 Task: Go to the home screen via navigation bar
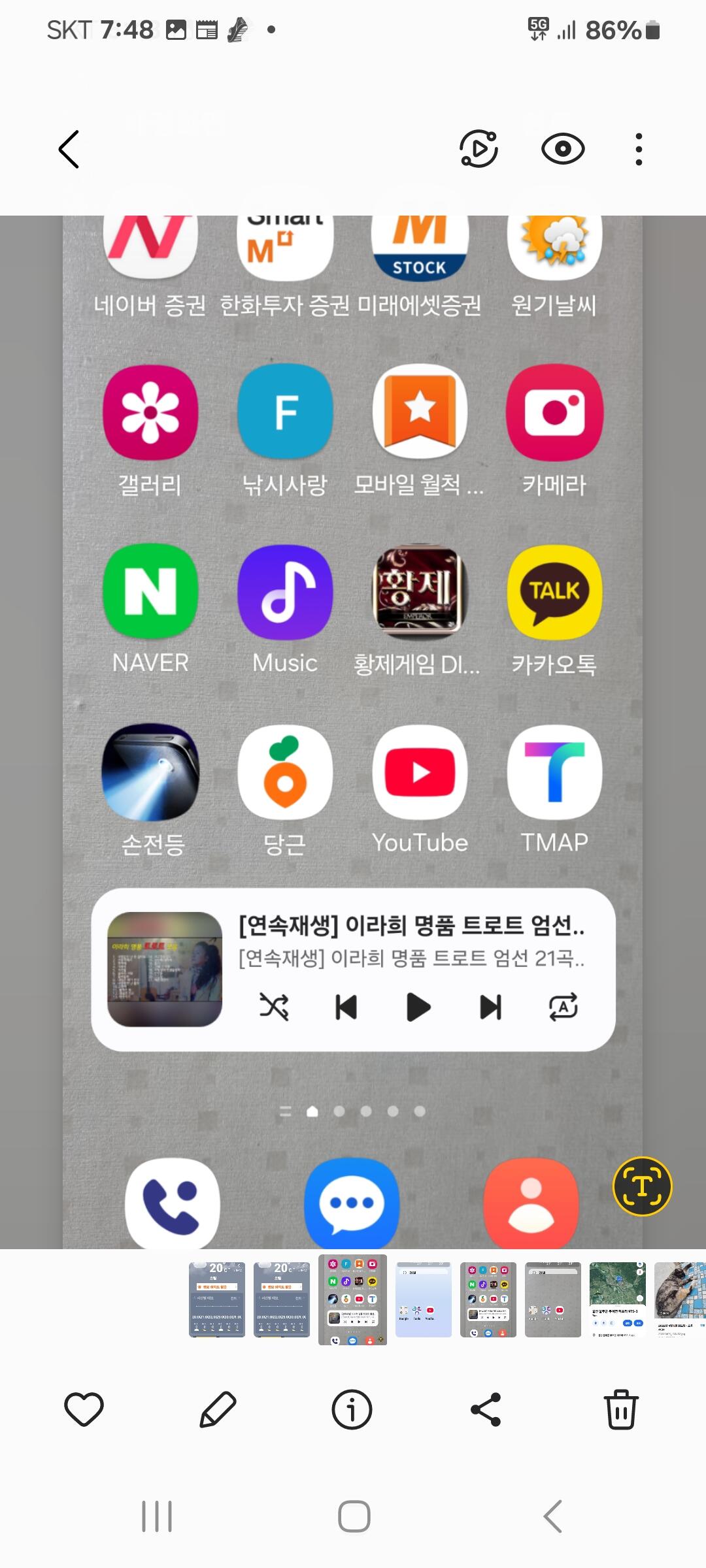pos(354,1516)
